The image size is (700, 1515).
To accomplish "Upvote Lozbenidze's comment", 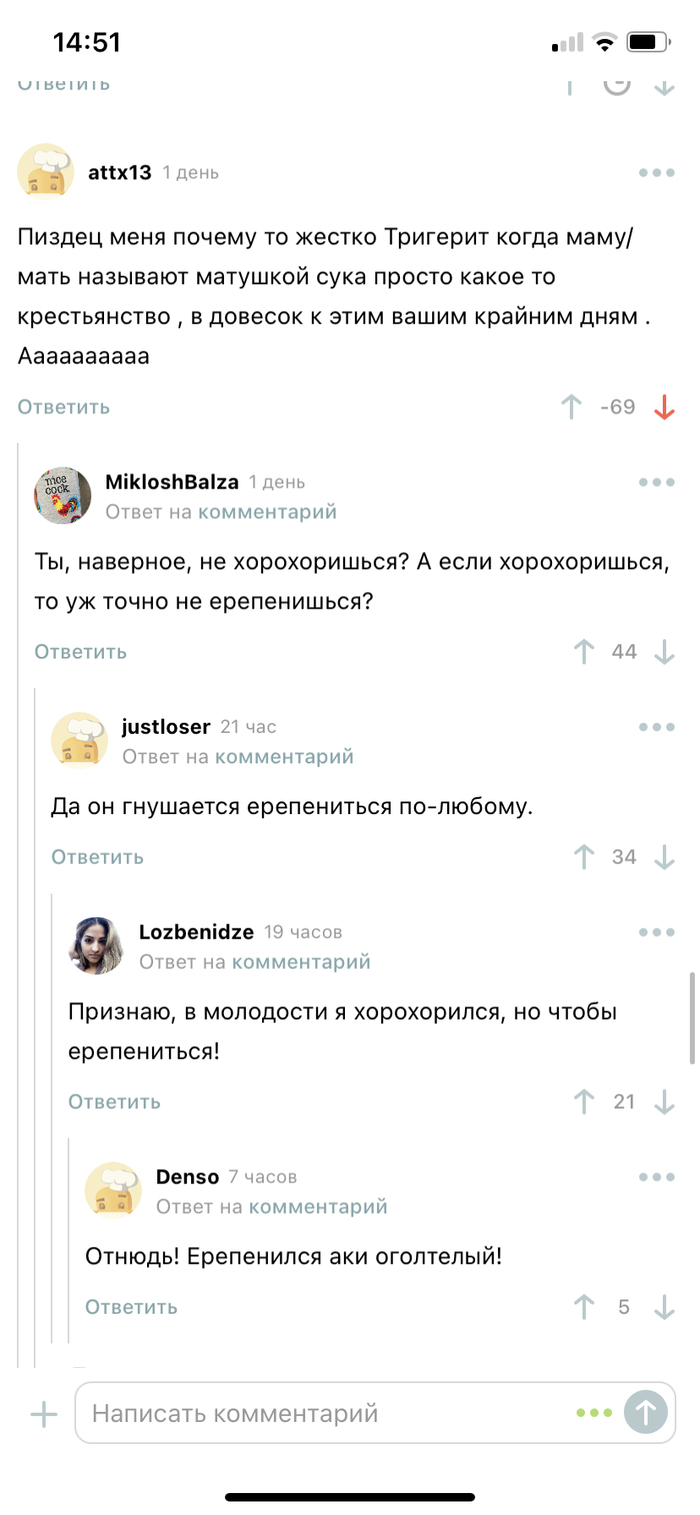I will point(584,1102).
